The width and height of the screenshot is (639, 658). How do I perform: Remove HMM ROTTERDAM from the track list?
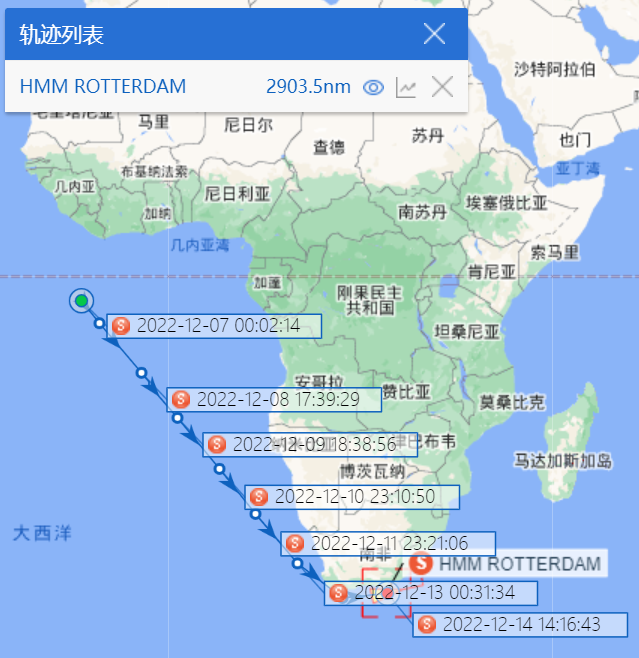point(442,87)
